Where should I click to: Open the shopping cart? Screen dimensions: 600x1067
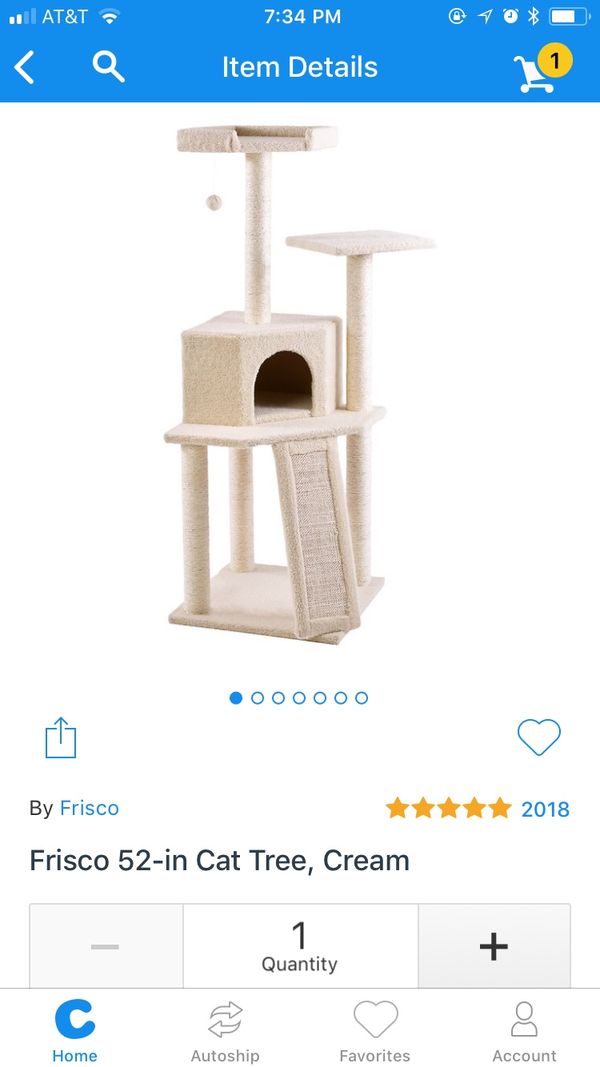542,68
